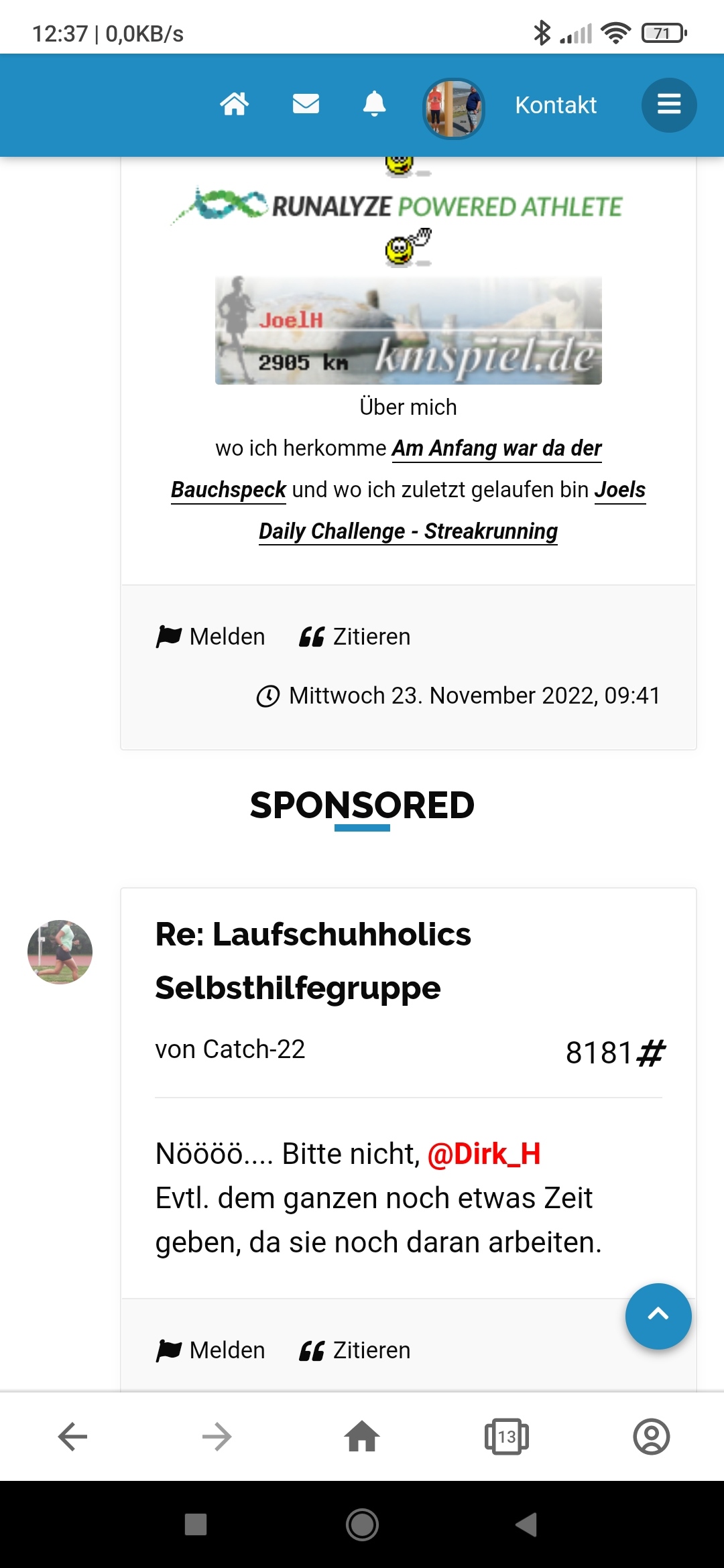Open the private messages envelope
Viewport: 724px width, 1568px height.
(x=306, y=105)
